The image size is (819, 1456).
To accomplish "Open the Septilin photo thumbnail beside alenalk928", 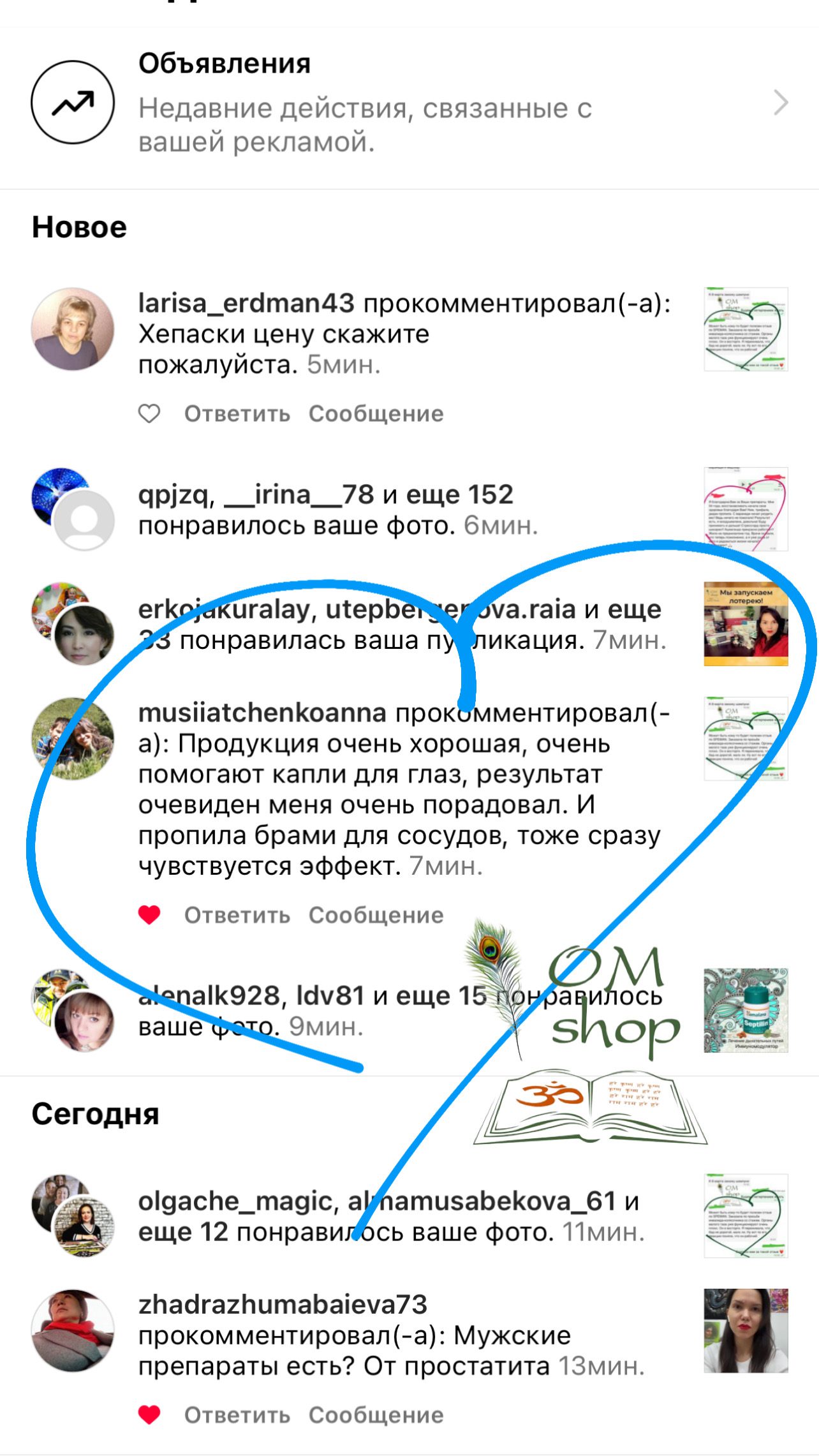I will [746, 1011].
